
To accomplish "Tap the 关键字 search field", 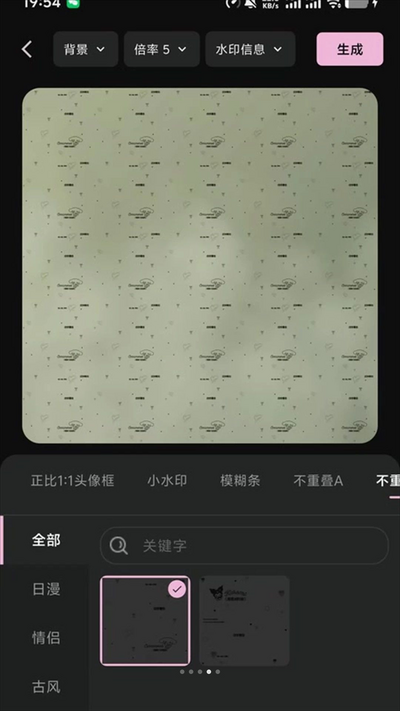I will (244, 545).
